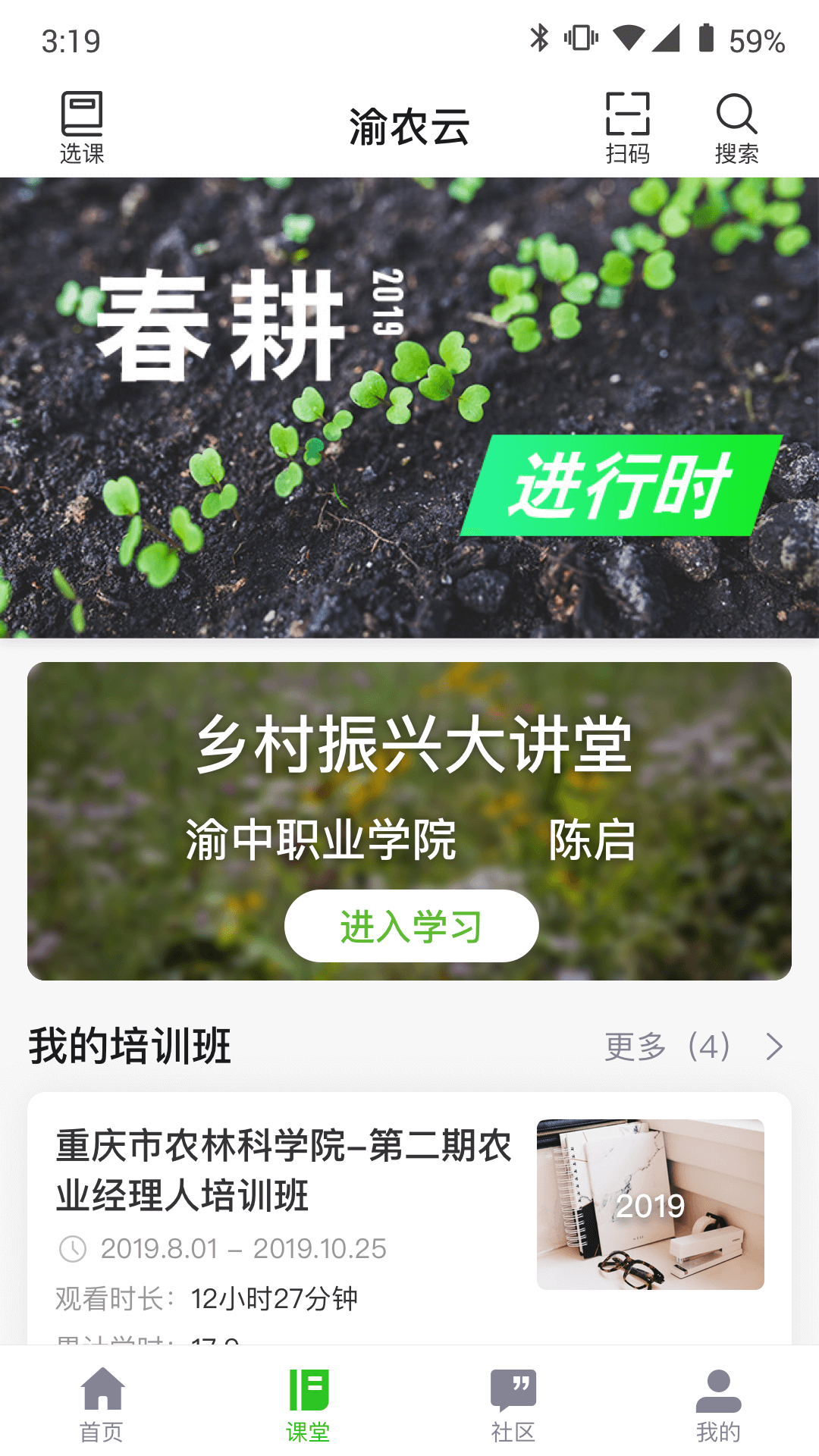Open the 扫码 scan code tool

(628, 127)
